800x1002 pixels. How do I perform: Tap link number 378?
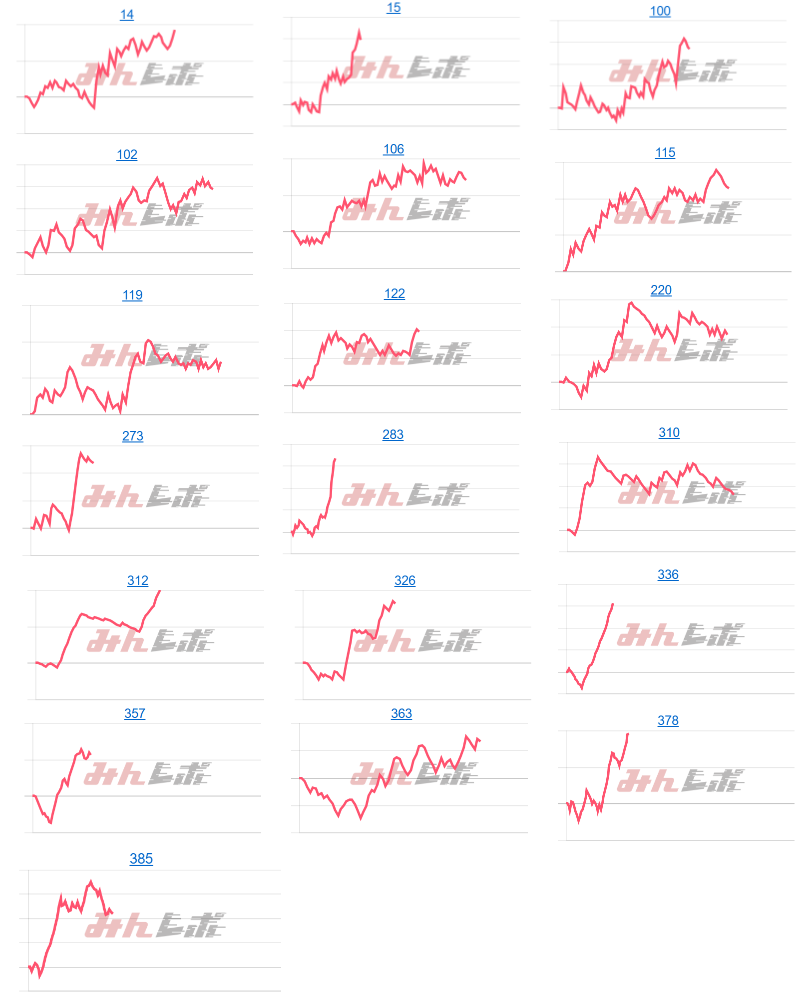point(668,721)
